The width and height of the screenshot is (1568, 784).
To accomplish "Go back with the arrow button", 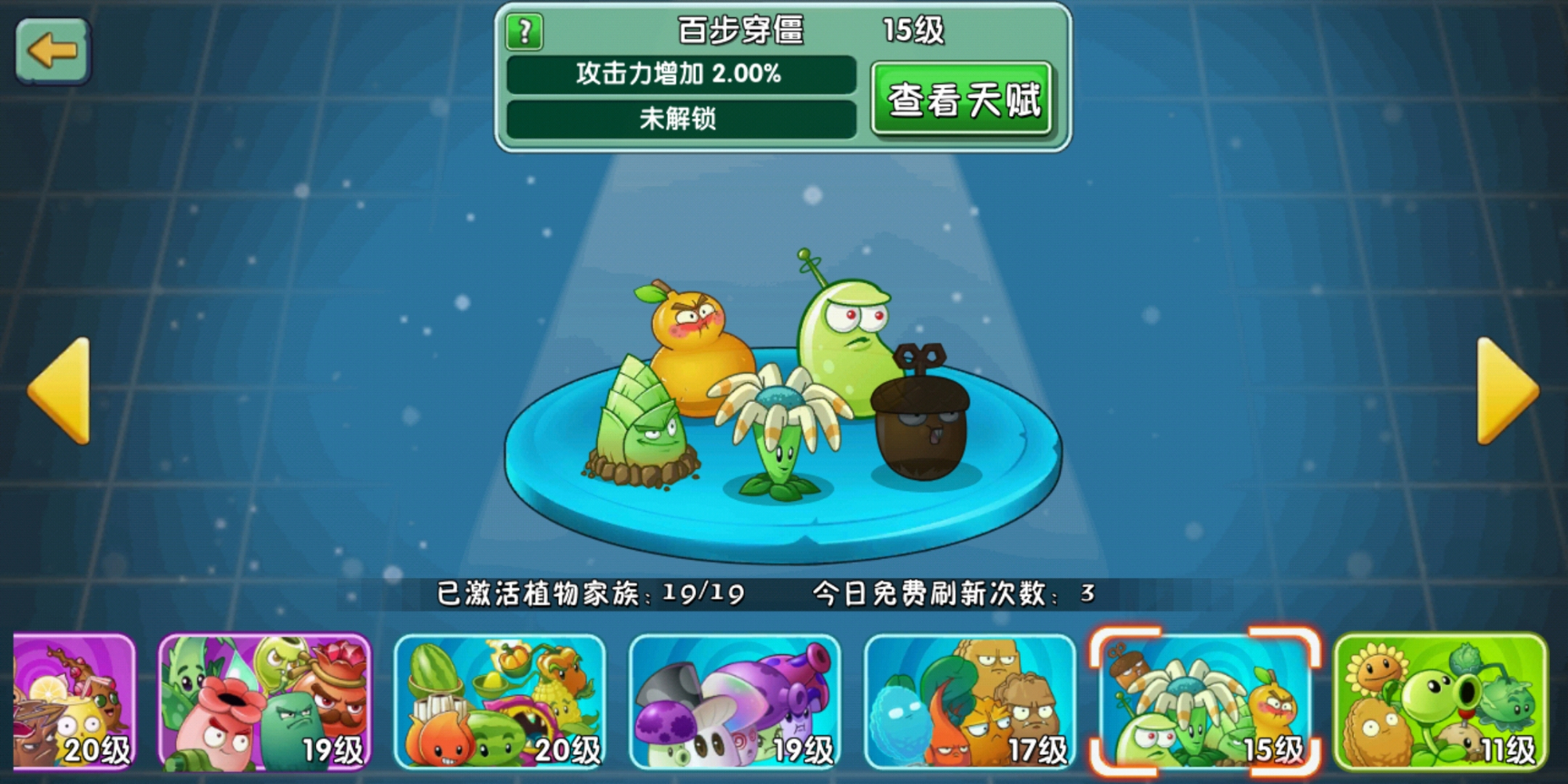I will click(x=53, y=51).
